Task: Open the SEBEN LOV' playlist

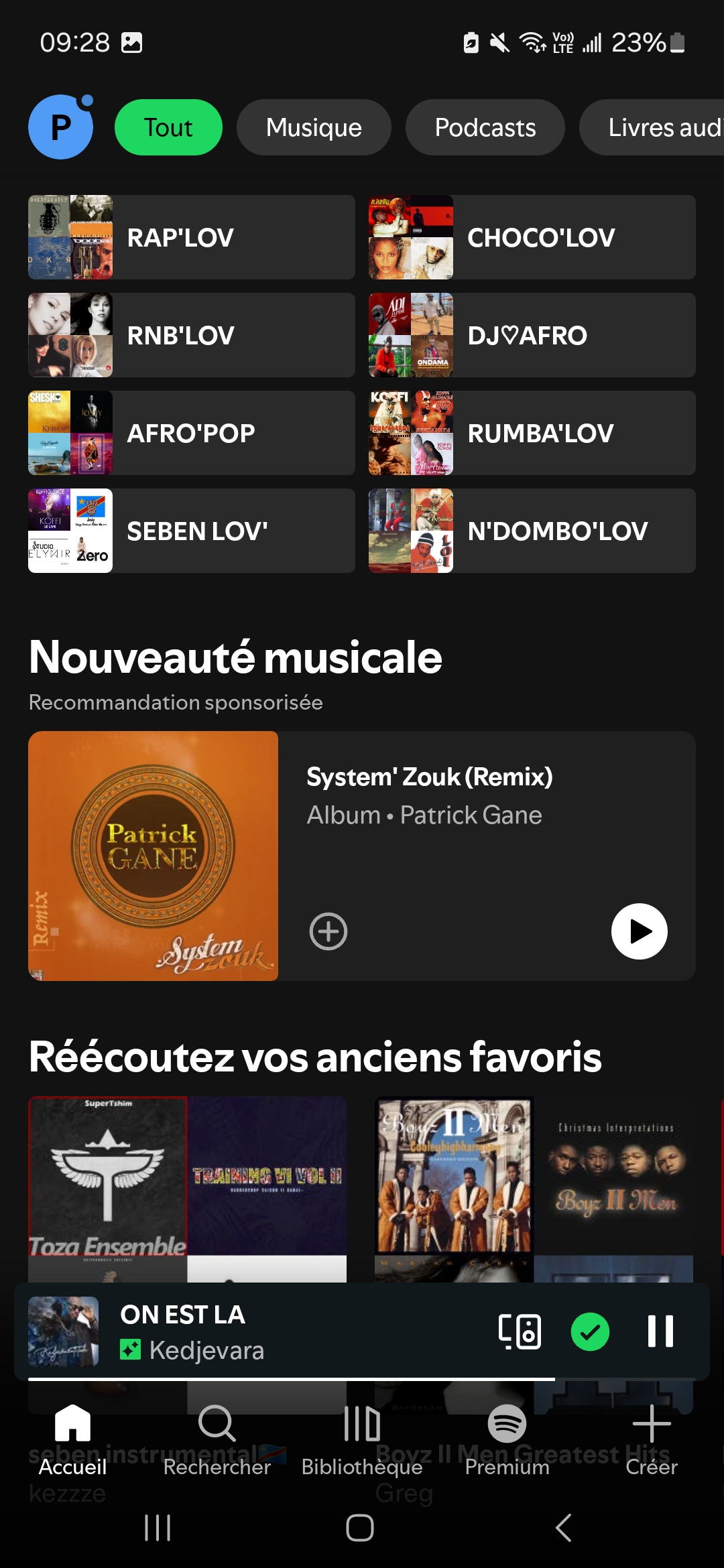Action: [191, 531]
